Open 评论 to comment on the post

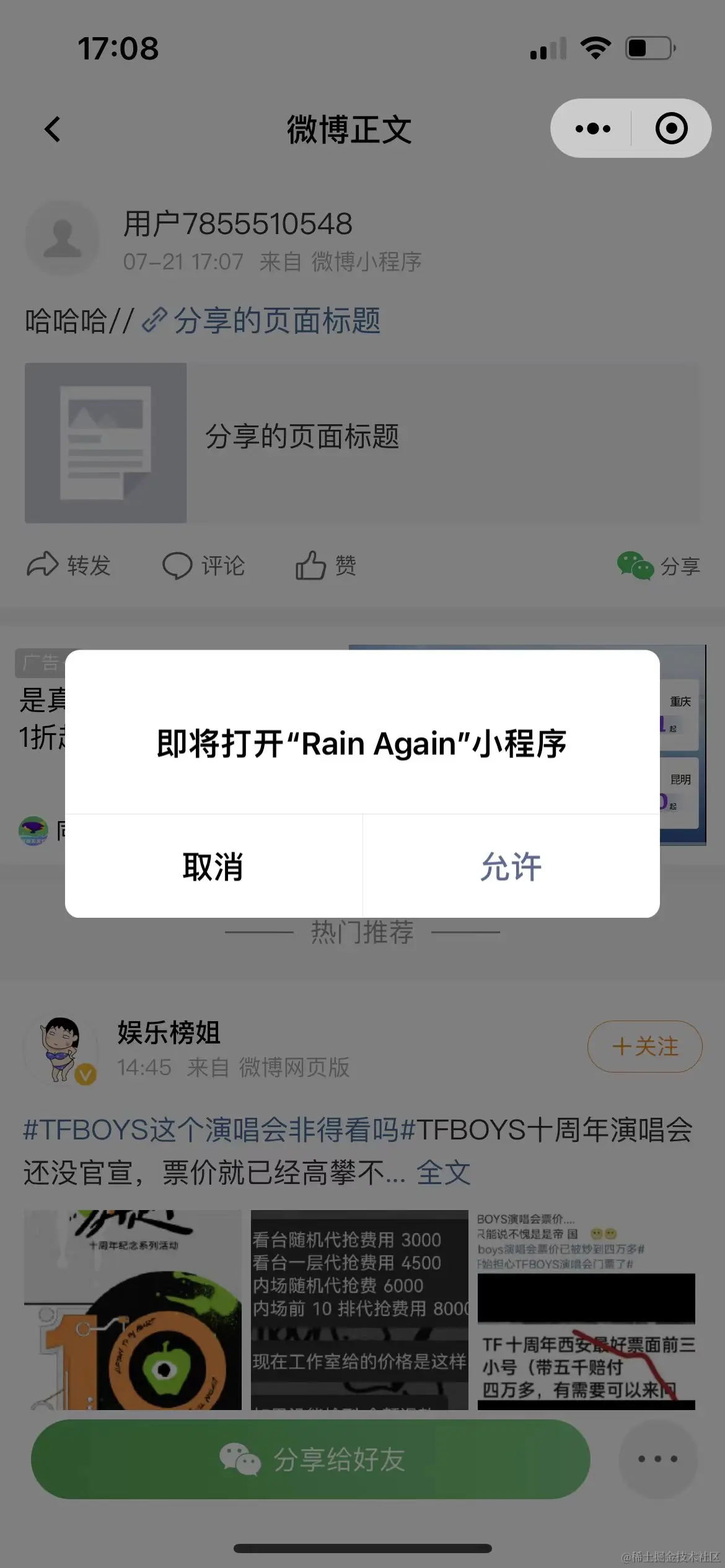click(204, 565)
